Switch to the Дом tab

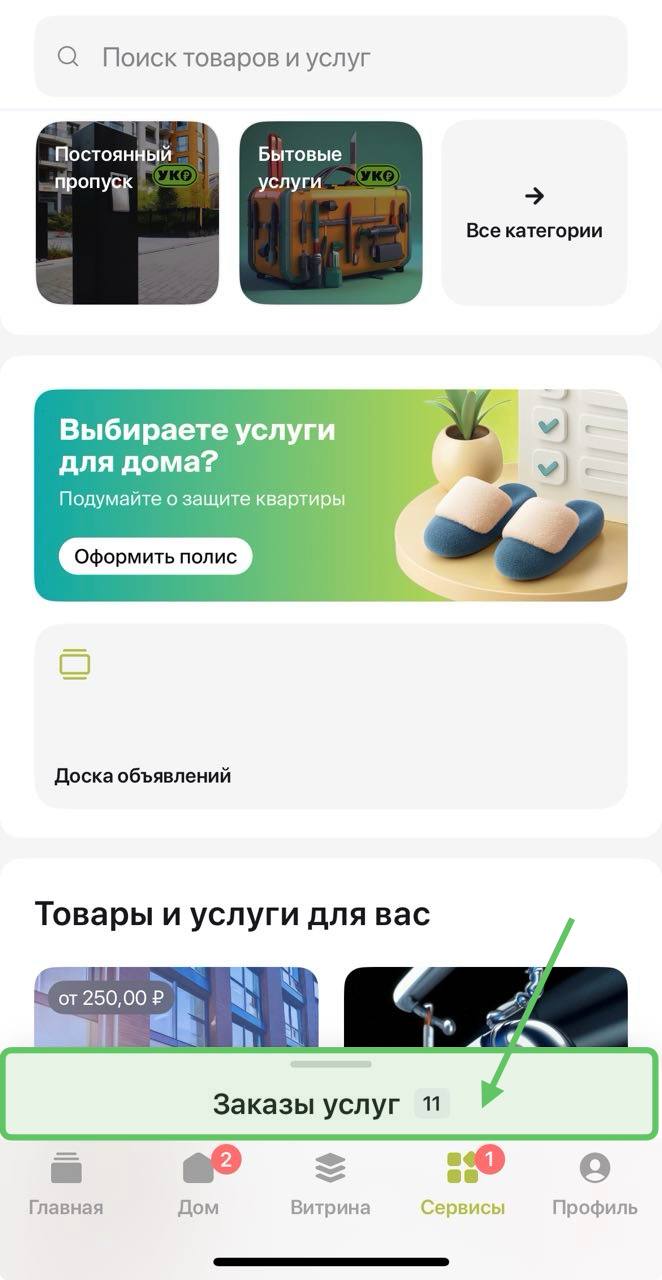(x=198, y=1185)
